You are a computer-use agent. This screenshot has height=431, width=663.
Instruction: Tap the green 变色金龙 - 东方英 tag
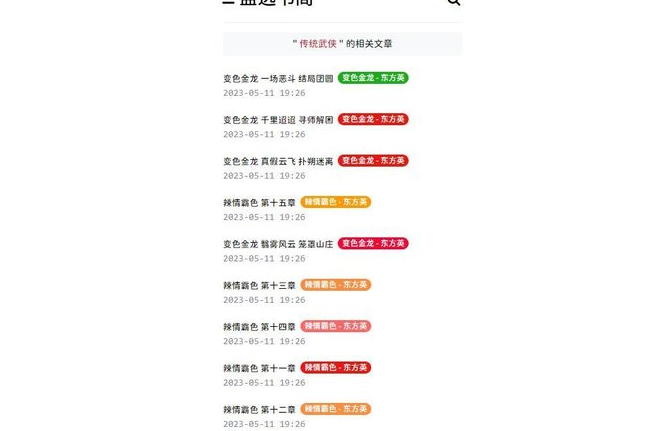(x=373, y=78)
